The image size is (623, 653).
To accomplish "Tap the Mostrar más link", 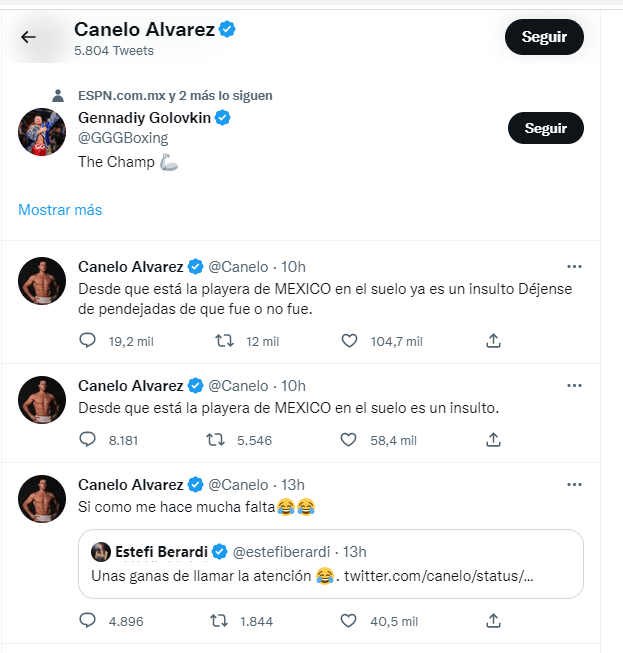I will [x=60, y=210].
